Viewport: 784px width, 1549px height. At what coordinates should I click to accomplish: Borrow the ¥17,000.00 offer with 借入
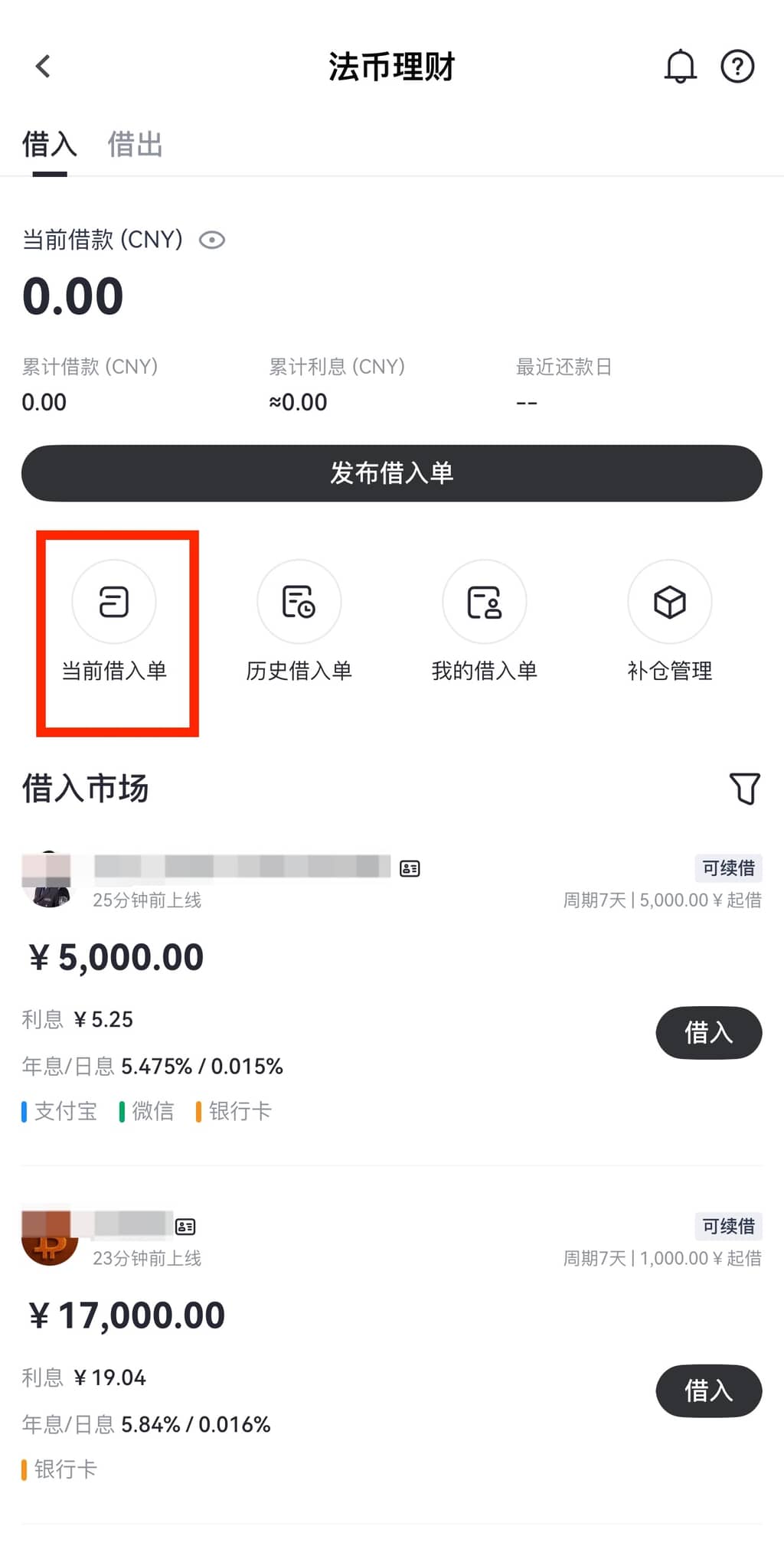tap(708, 1391)
